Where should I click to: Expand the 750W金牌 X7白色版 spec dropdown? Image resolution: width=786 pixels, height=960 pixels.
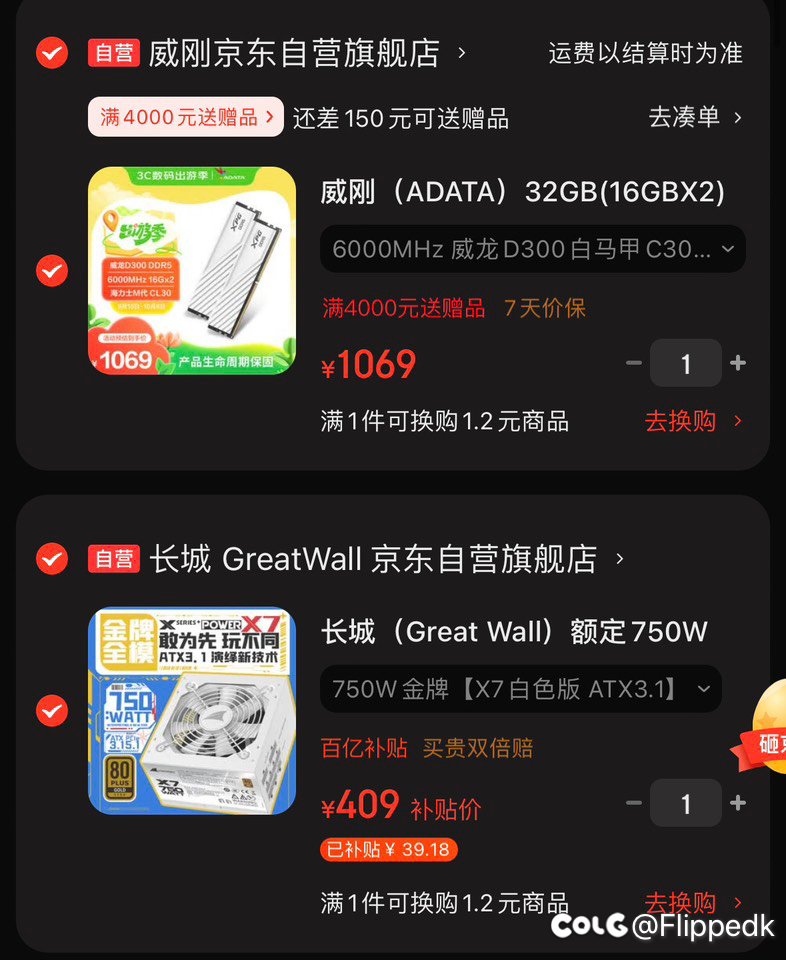point(520,689)
